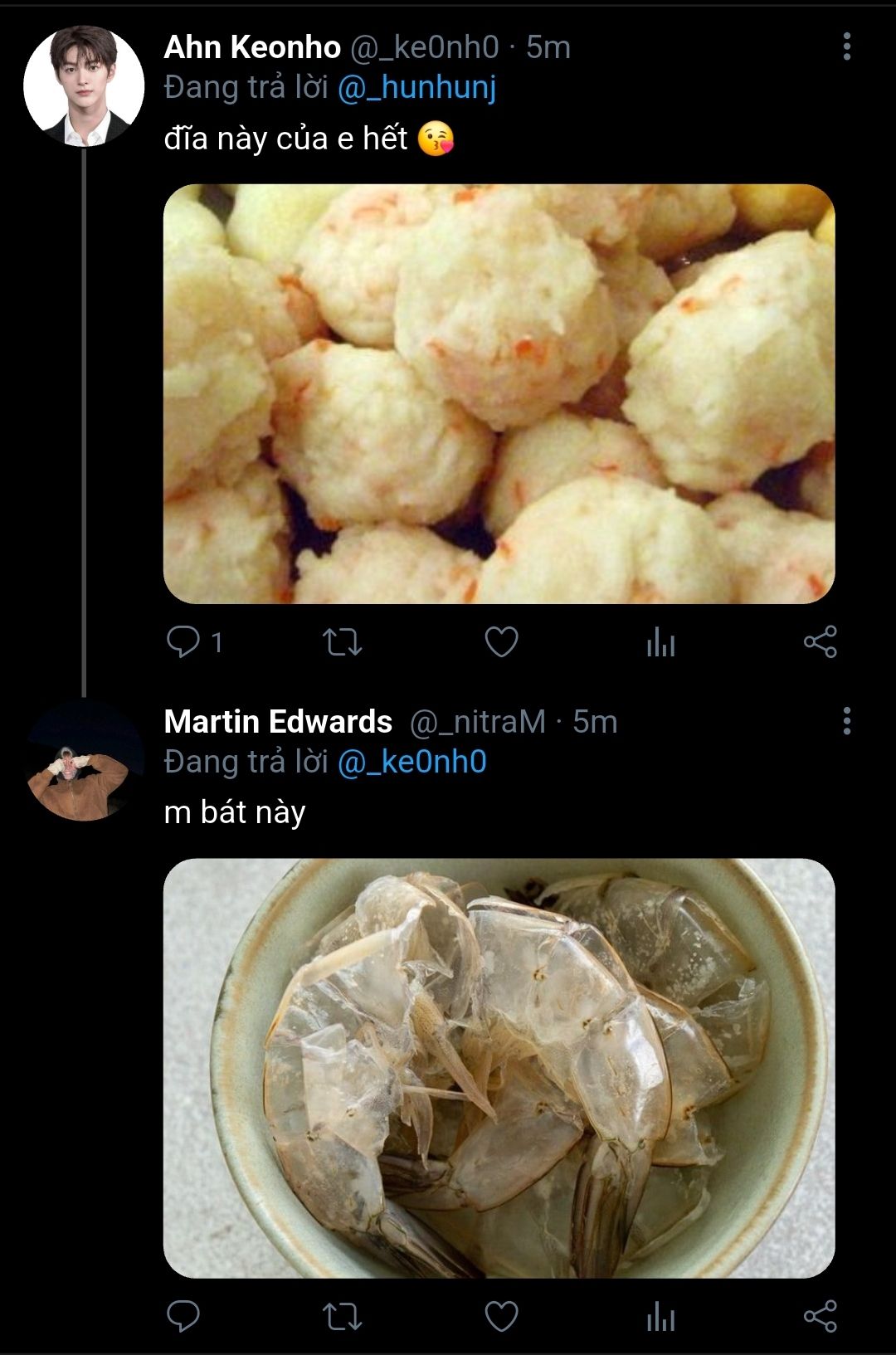This screenshot has width=896, height=1355.
Task: Reply to Ahn Keonho's tweet
Action: click(183, 641)
